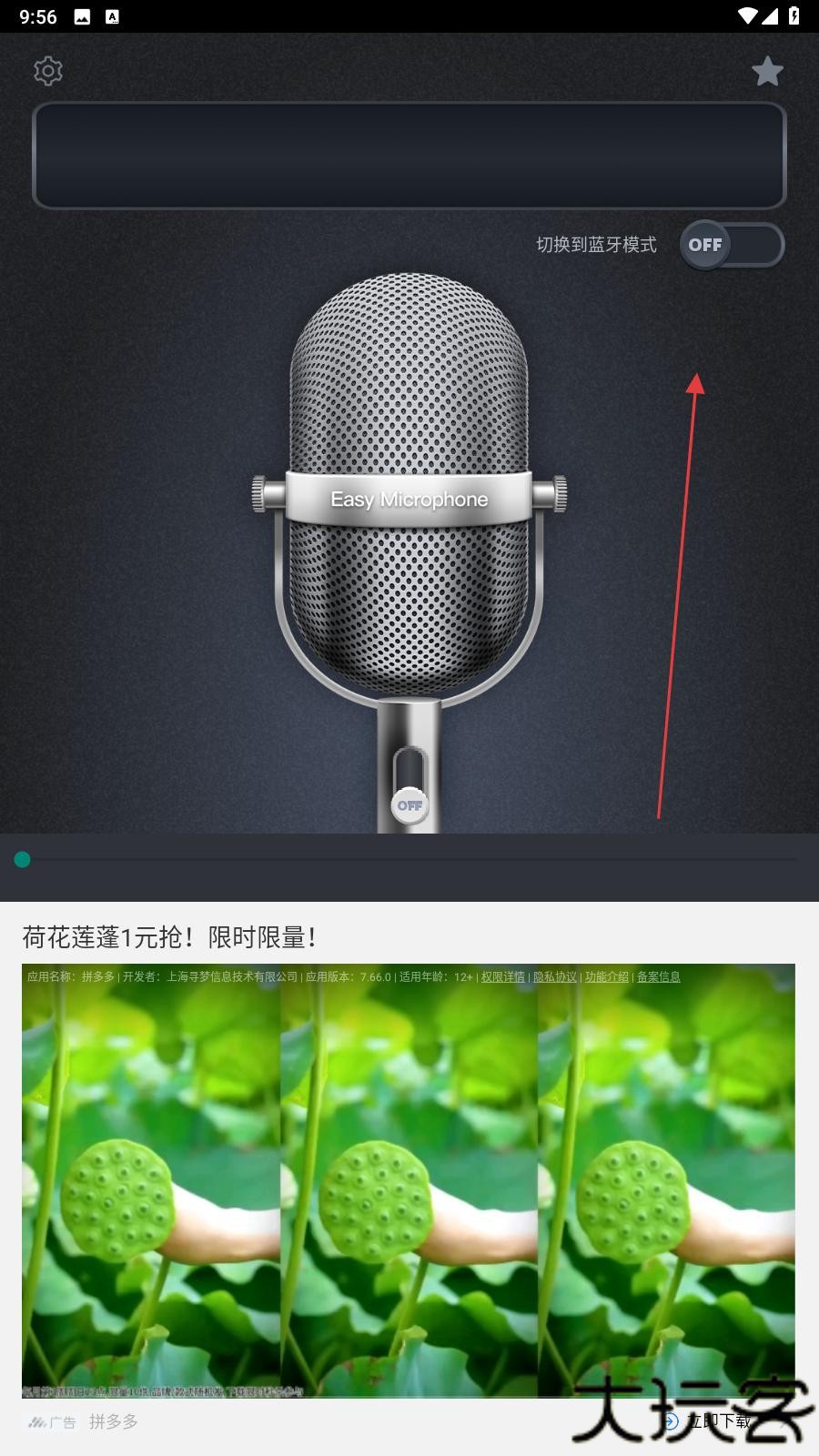
Task: Turn on the microphone OFF switch
Action: [409, 804]
